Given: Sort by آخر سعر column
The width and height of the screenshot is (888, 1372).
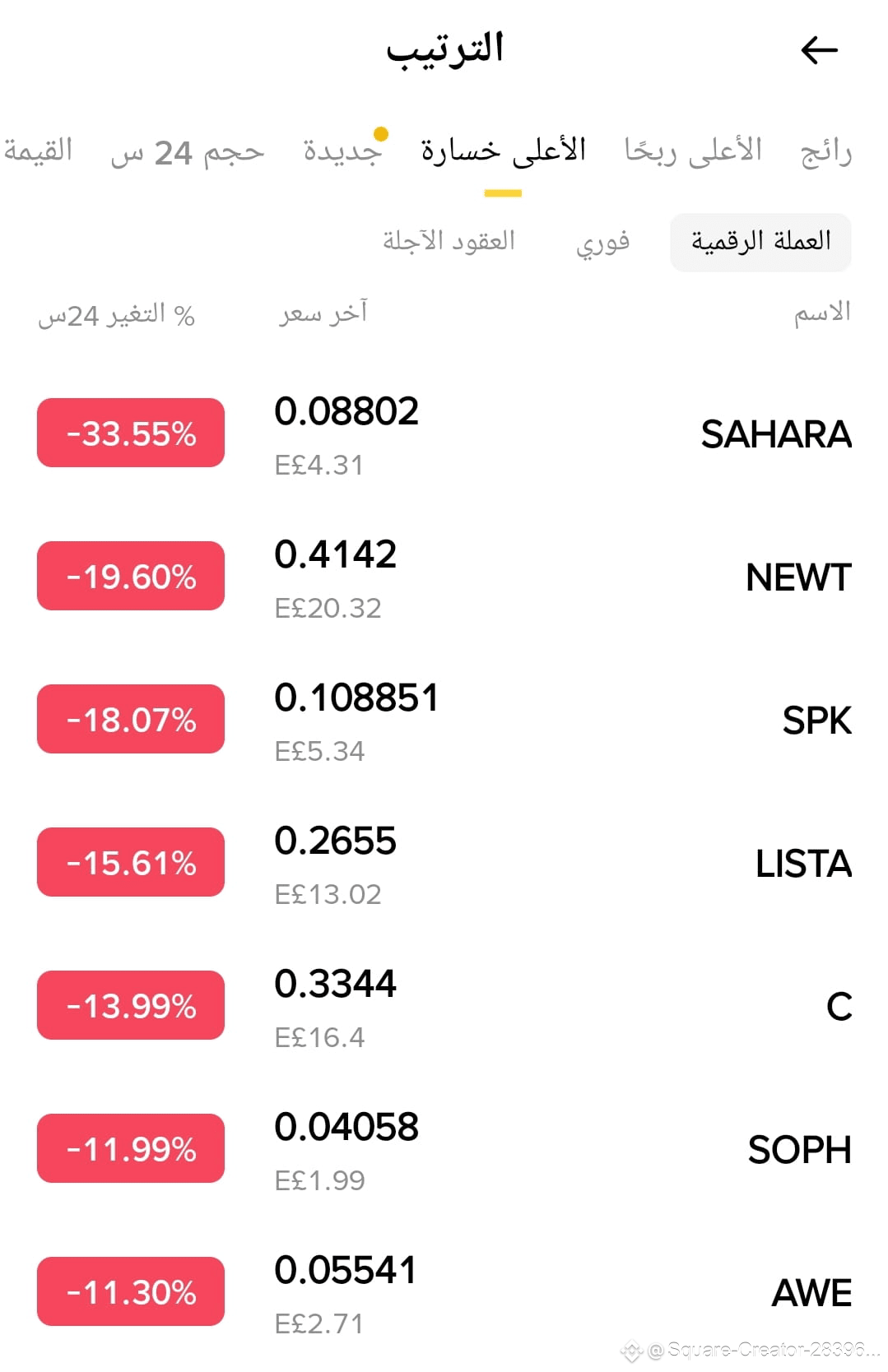Looking at the screenshot, I should click(x=323, y=313).
